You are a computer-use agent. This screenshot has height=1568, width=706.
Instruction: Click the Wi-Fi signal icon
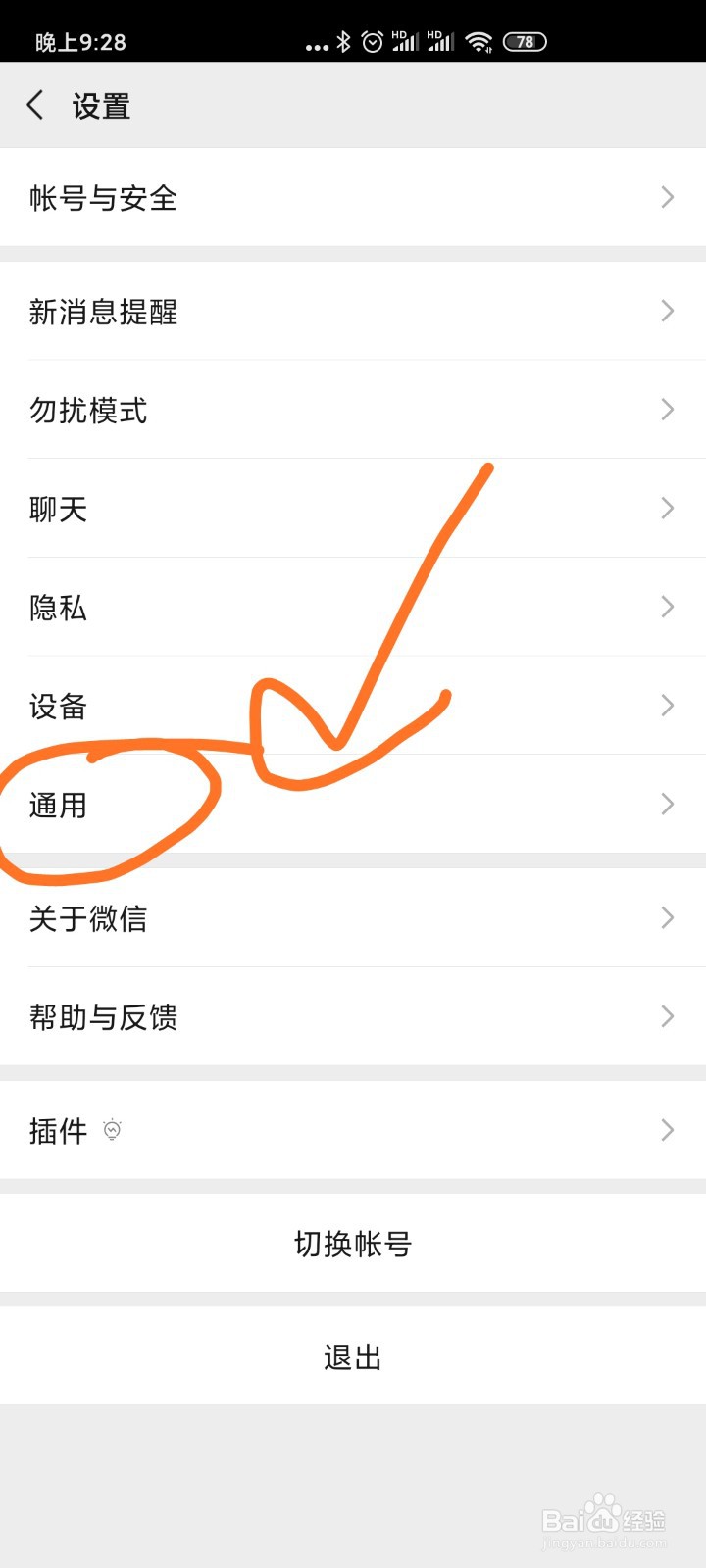(x=479, y=41)
